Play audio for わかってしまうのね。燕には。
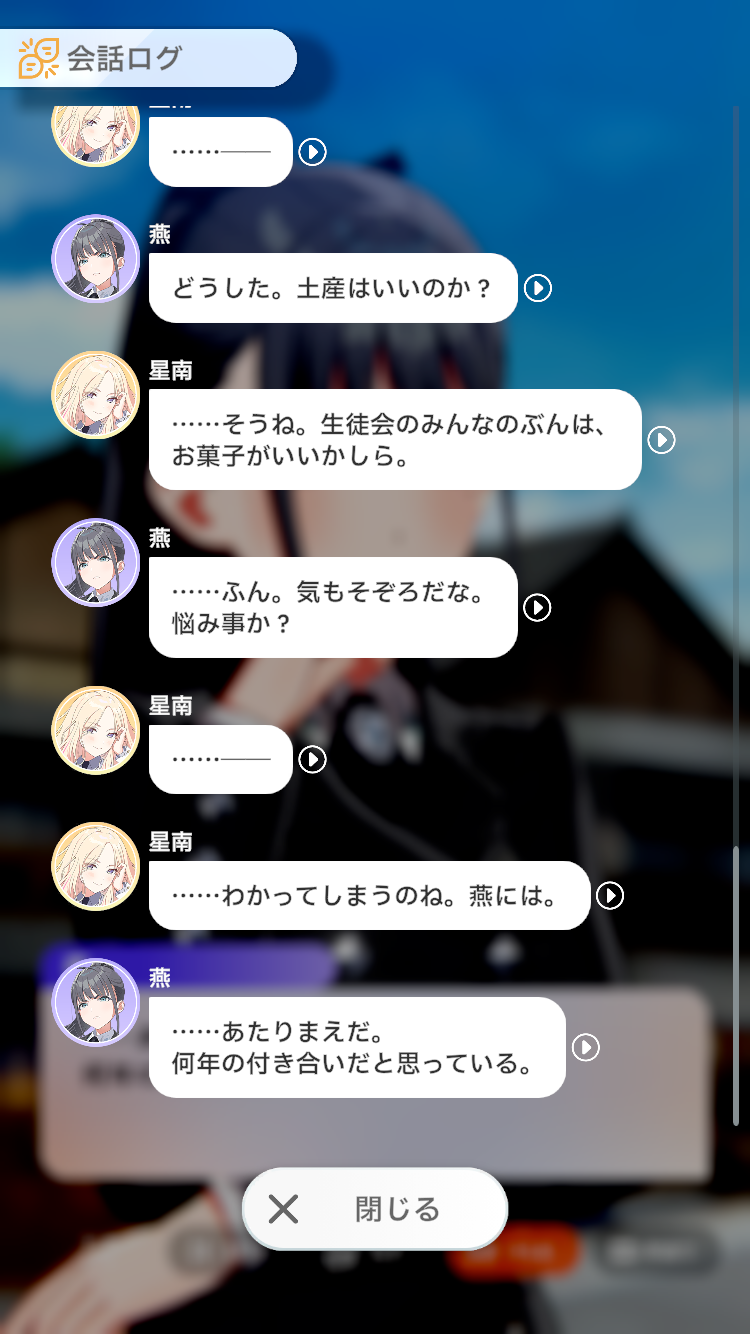Screen dimensions: 750x1334 (610, 895)
